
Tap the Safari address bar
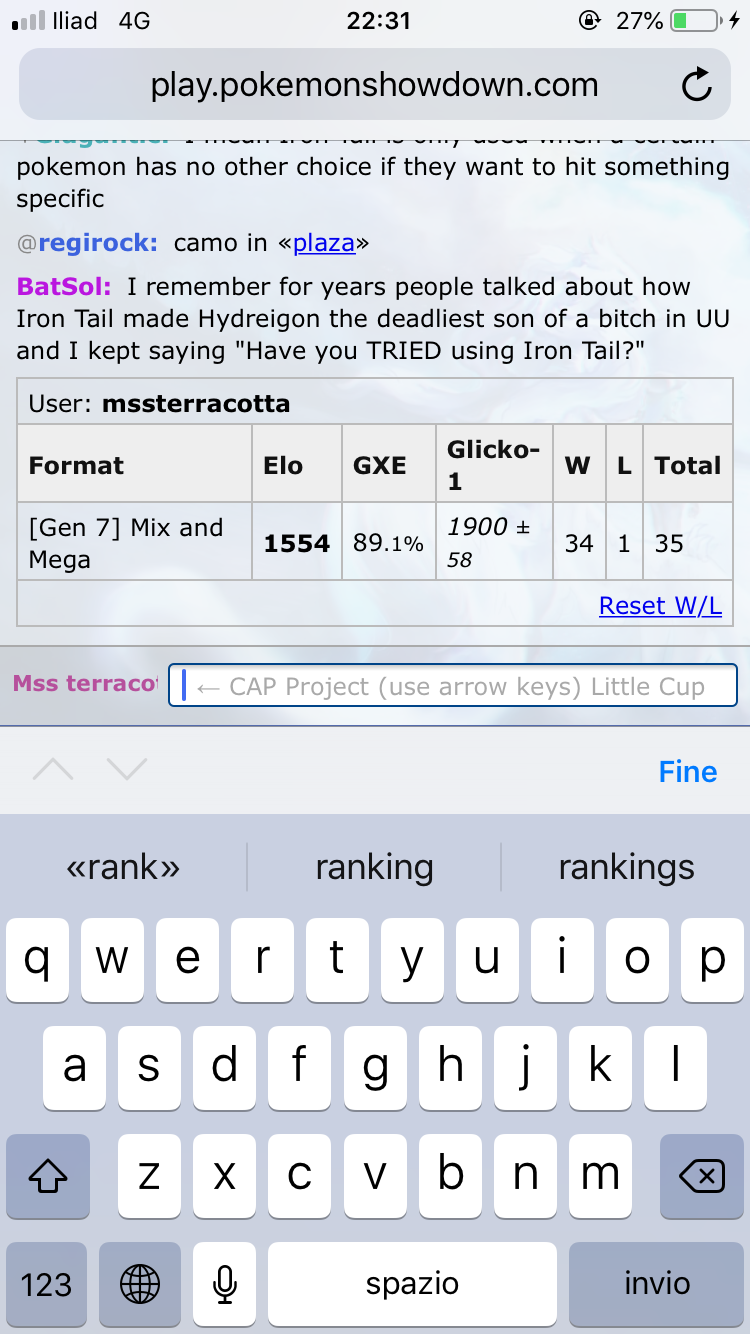coord(374,86)
